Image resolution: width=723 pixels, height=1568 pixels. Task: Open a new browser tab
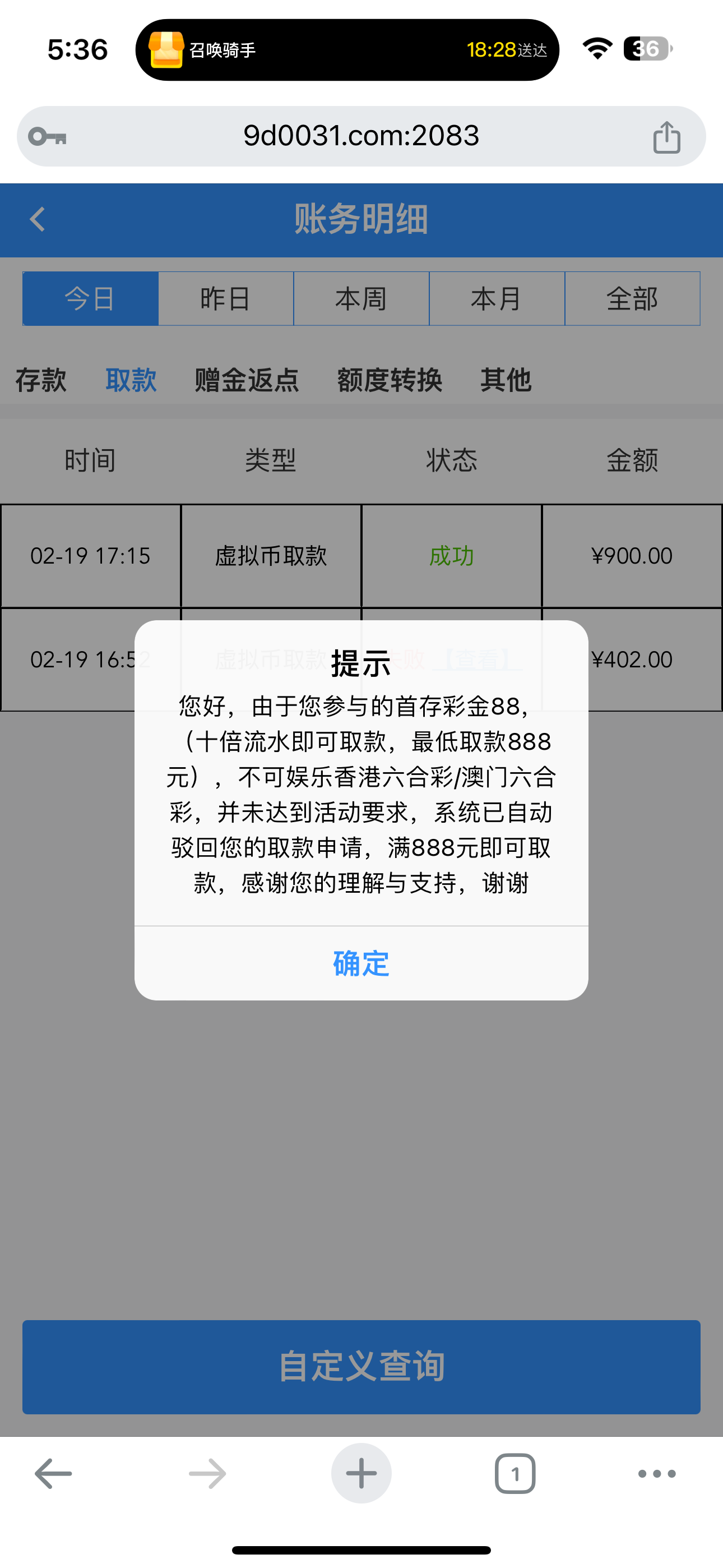coord(361,1474)
